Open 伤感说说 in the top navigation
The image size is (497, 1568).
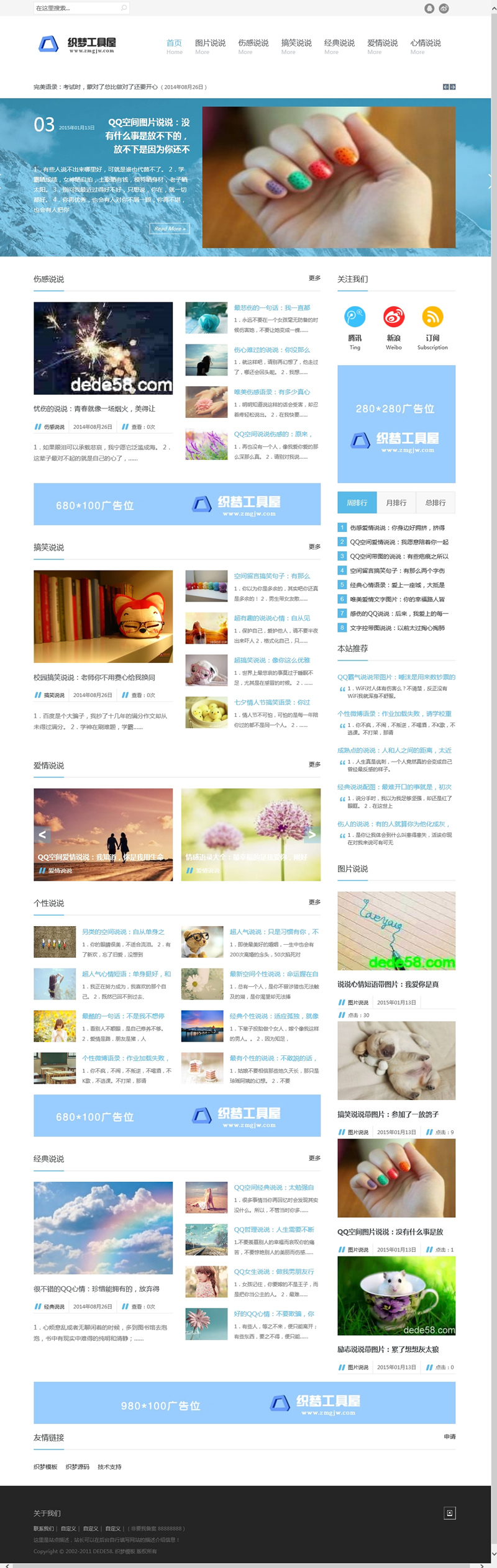coord(253,43)
